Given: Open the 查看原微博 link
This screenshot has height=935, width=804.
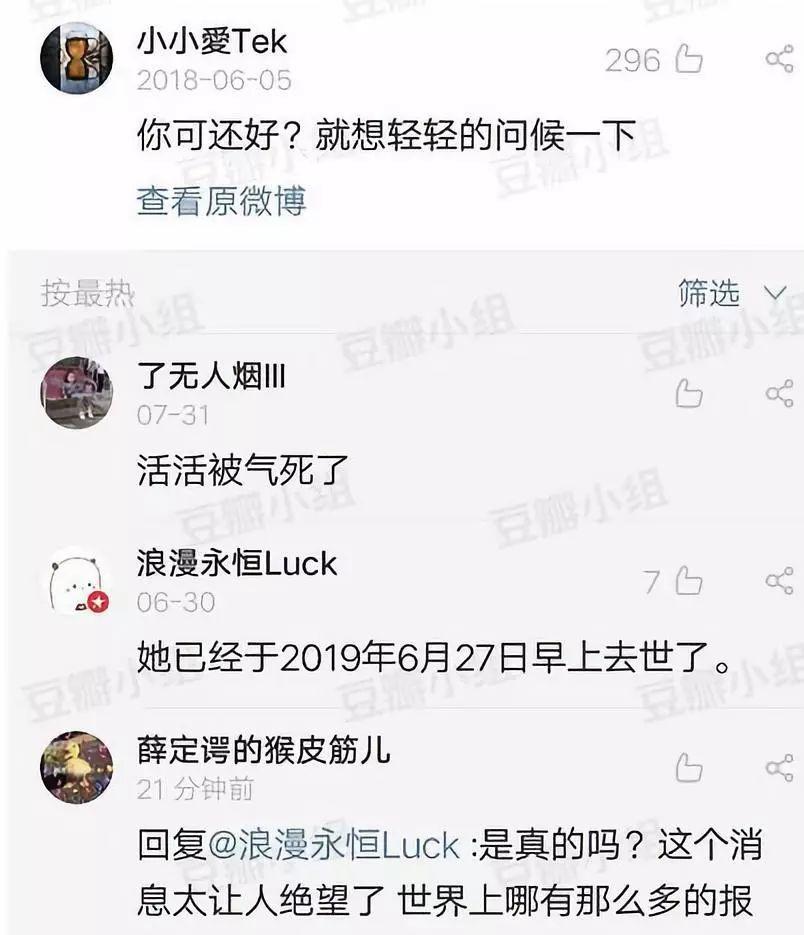Looking at the screenshot, I should 221,201.
